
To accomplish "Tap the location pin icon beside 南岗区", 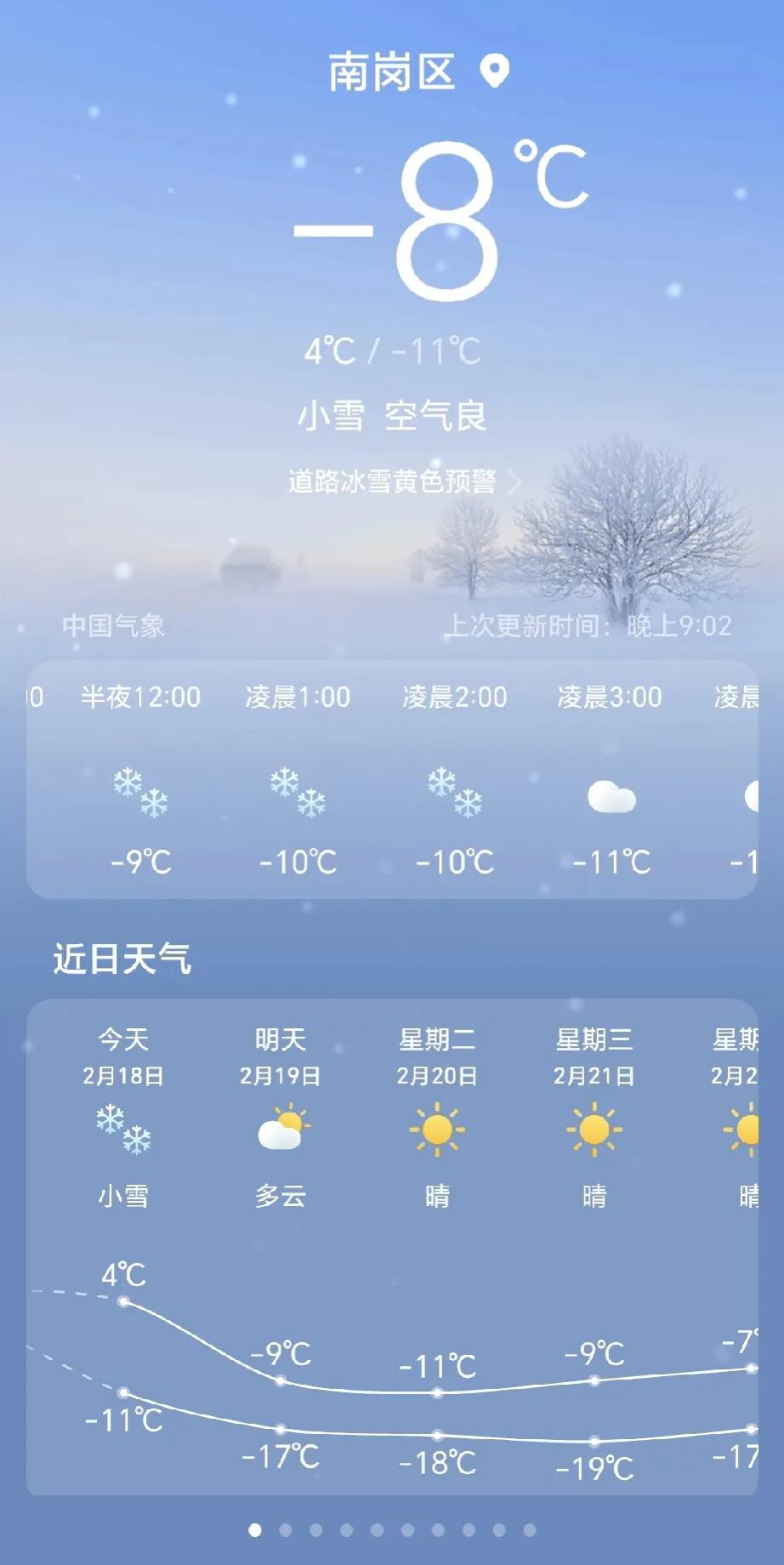I will coord(491,71).
